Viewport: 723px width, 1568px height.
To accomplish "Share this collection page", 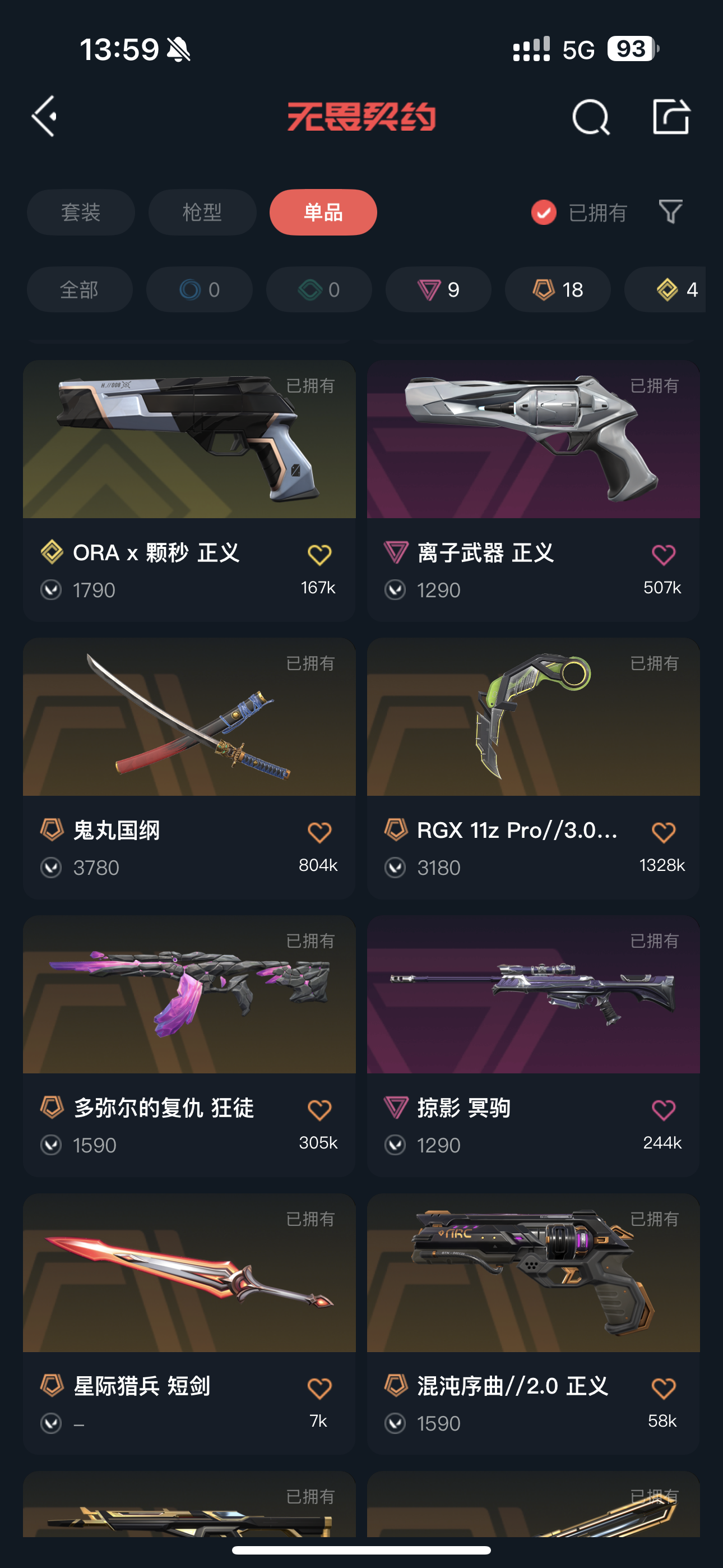I will coord(671,116).
